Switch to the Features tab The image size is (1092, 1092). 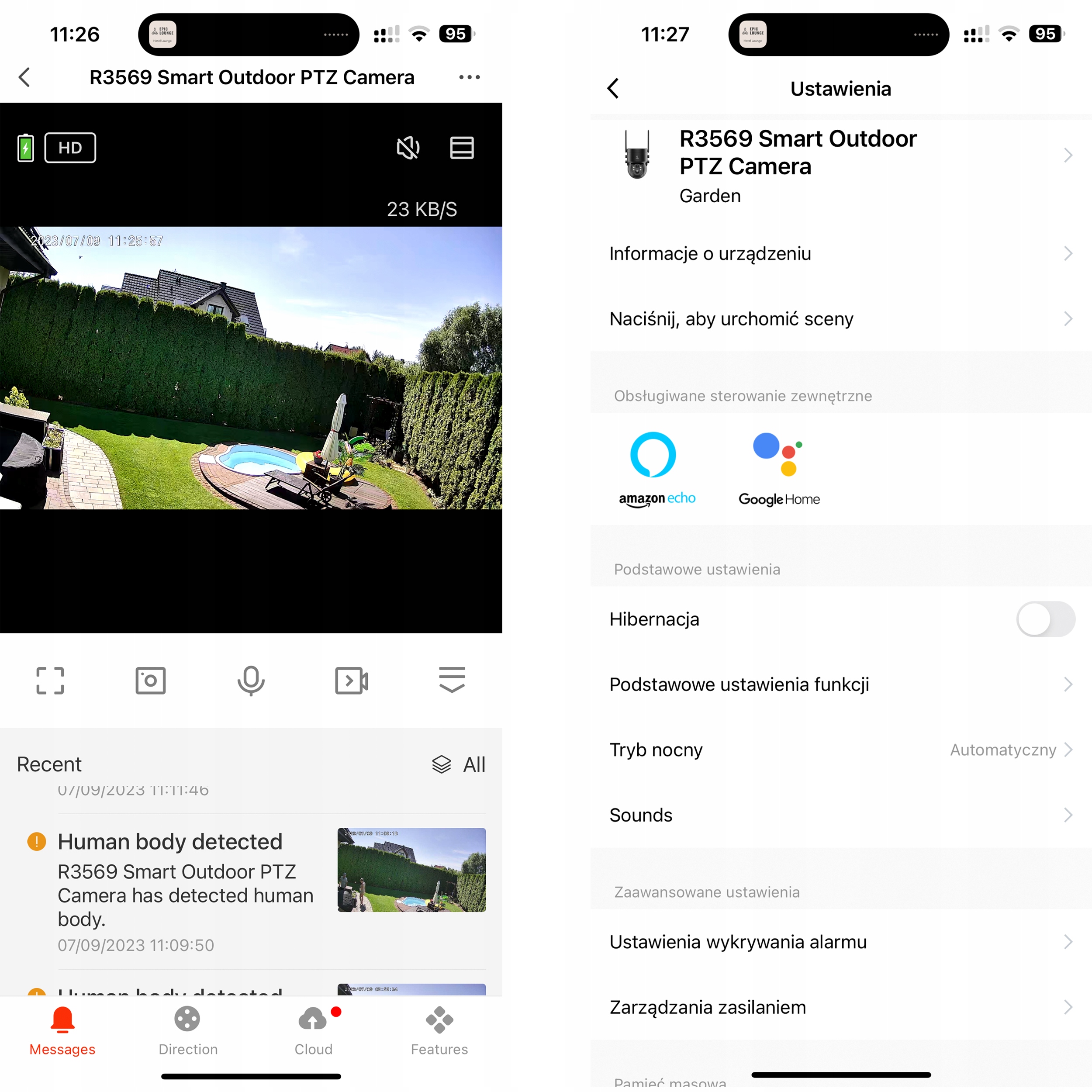[x=439, y=1030]
